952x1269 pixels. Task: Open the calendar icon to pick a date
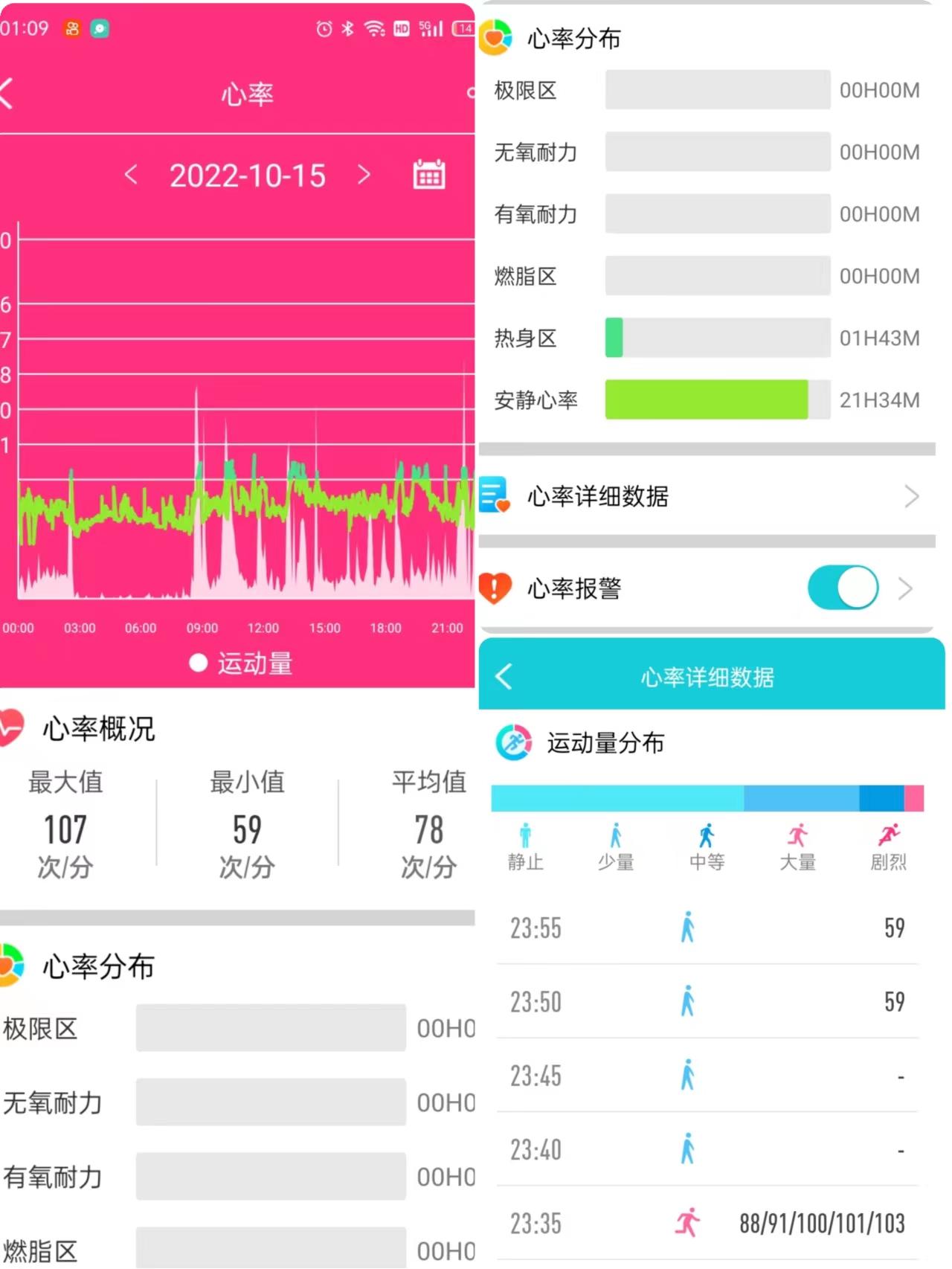click(429, 175)
